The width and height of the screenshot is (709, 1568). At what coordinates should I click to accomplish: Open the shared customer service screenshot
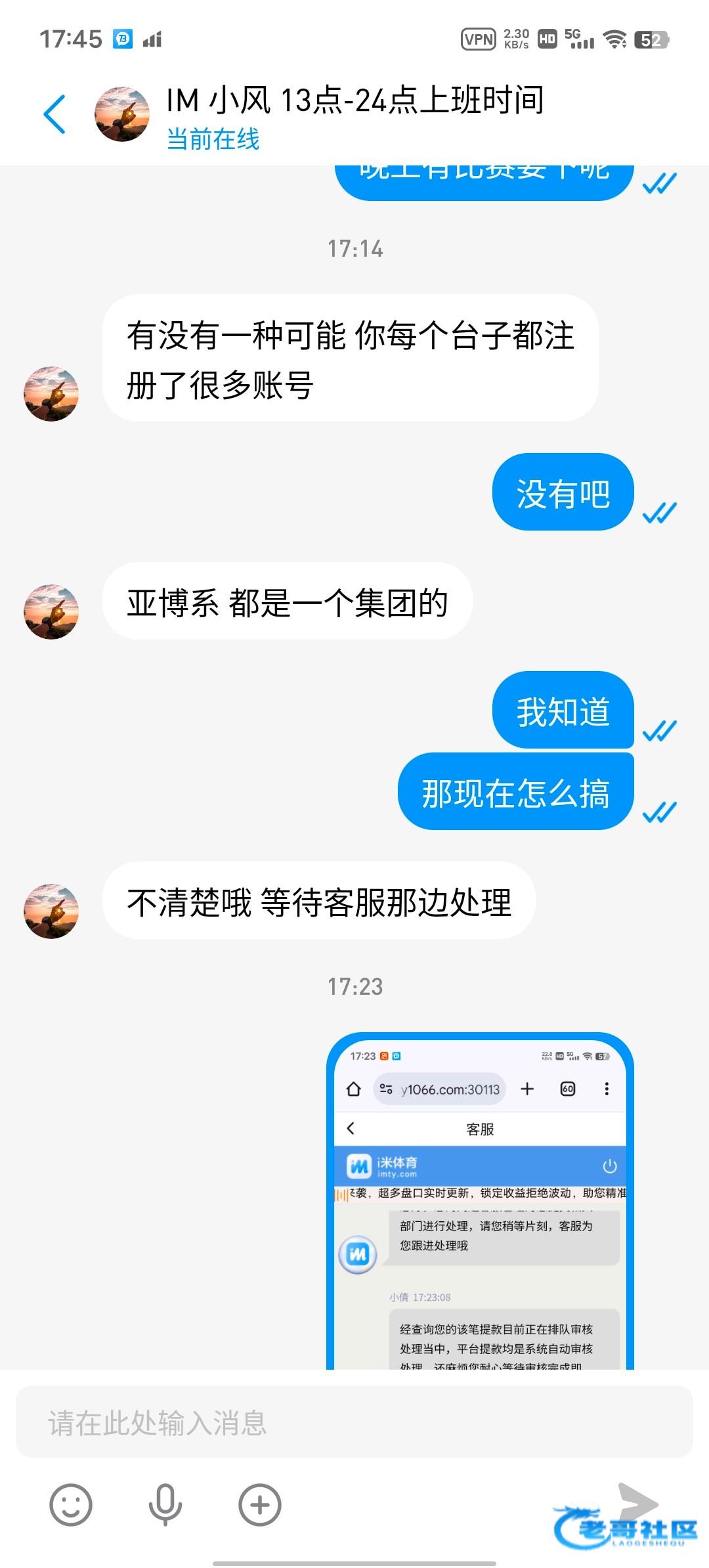coord(480,1202)
